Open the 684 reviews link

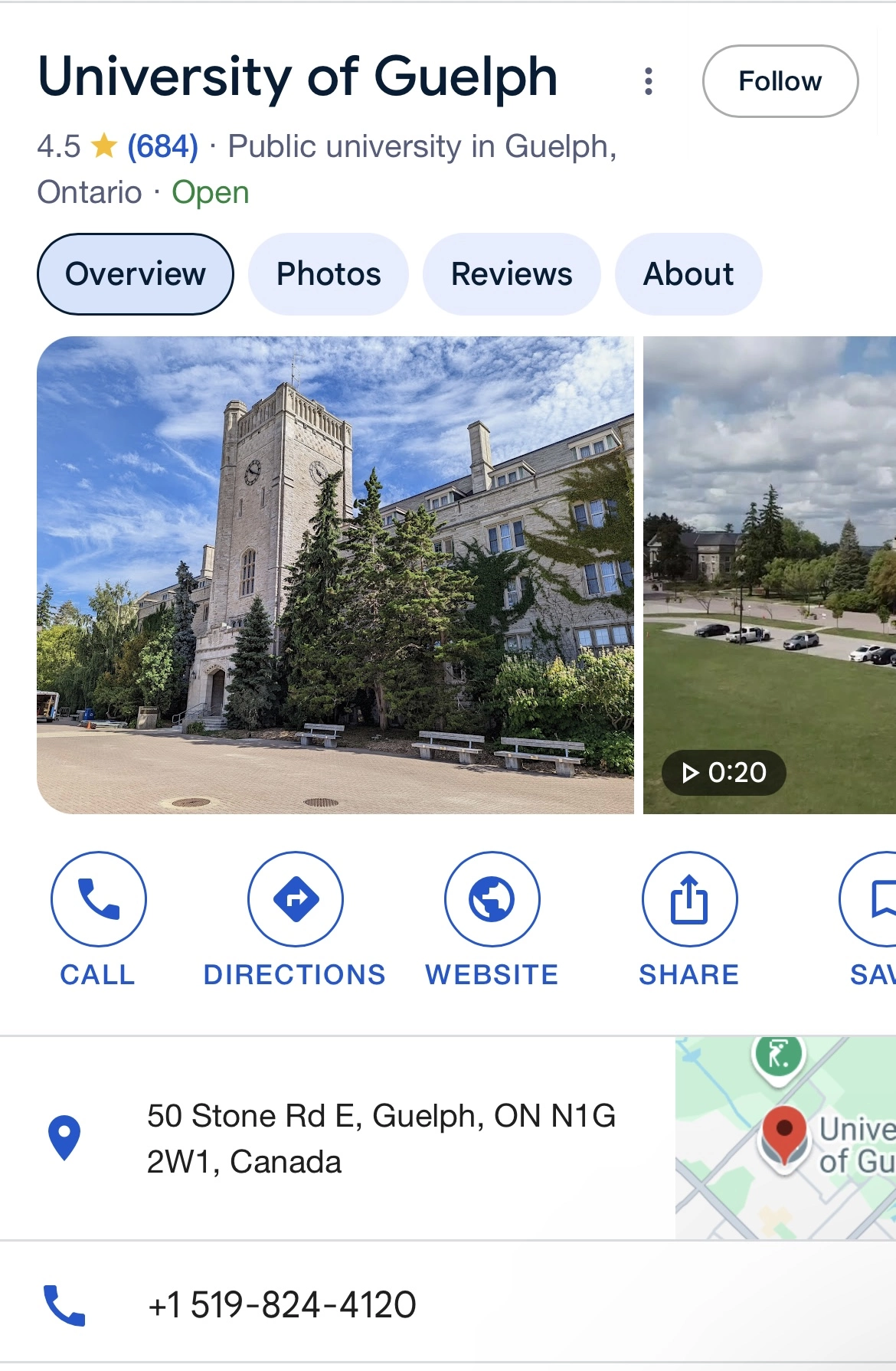coord(162,146)
